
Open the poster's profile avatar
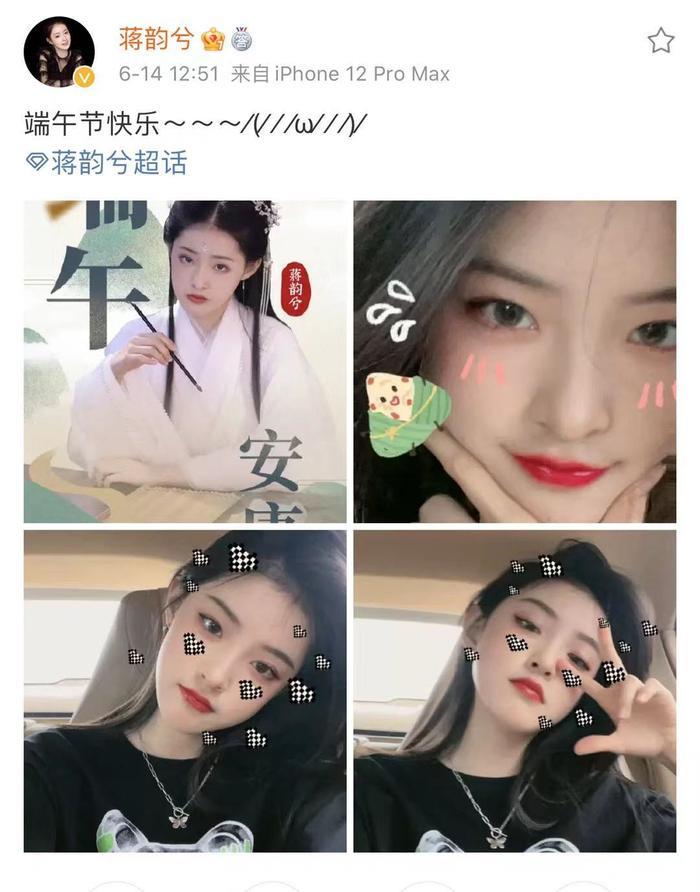(x=59, y=52)
